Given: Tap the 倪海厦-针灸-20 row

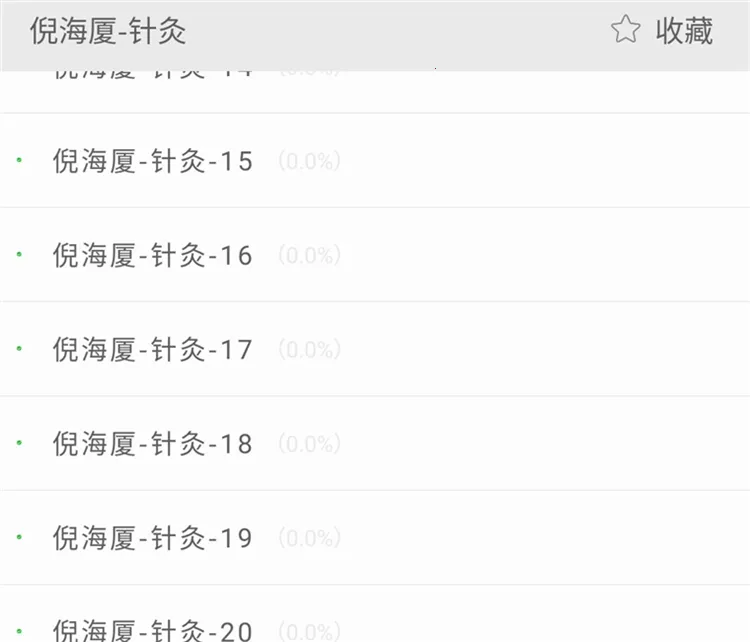Looking at the screenshot, I should (x=153, y=628).
